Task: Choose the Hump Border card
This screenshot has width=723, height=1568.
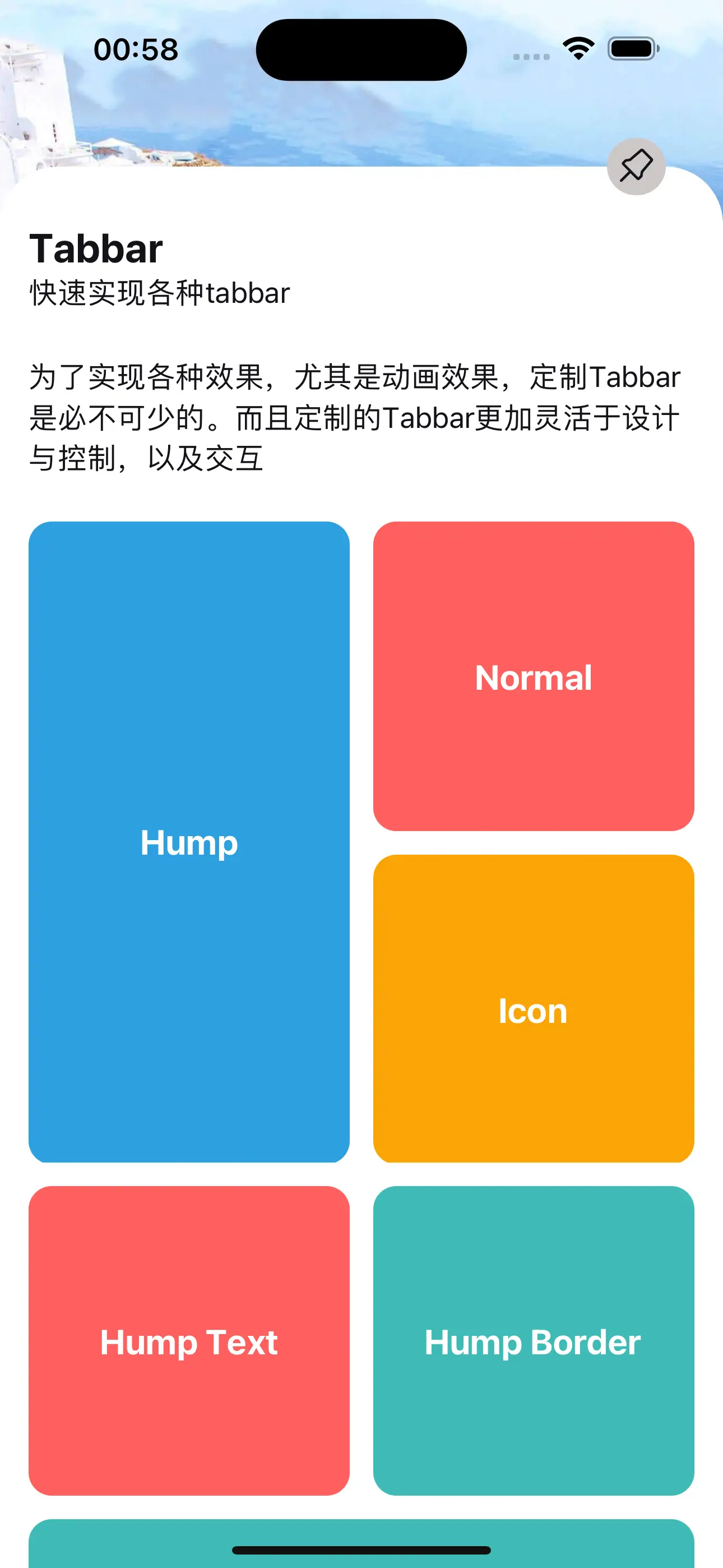Action: [533, 1340]
